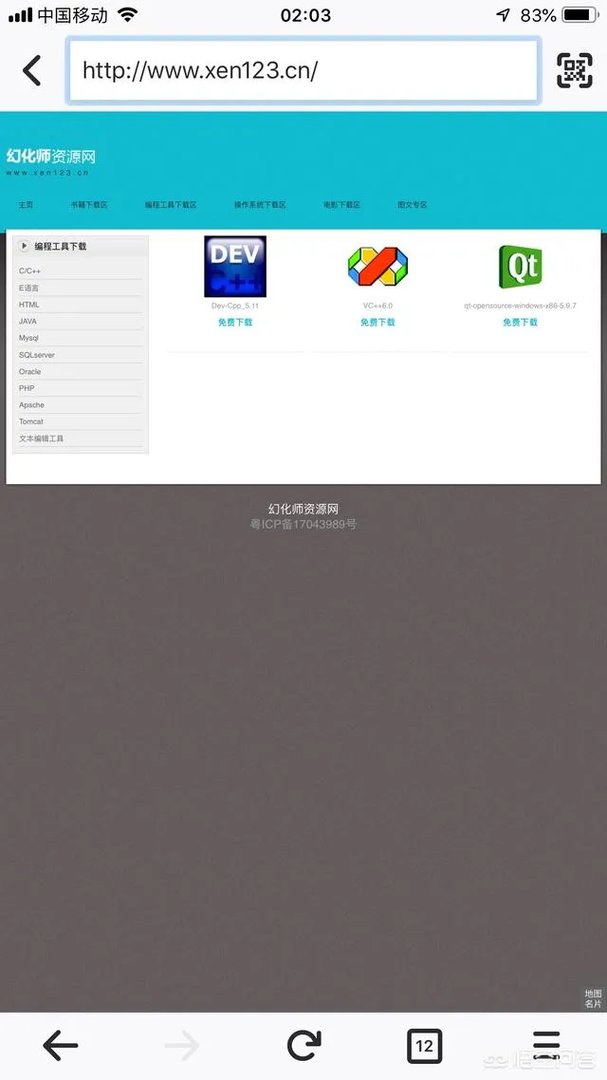The height and width of the screenshot is (1080, 607).
Task: Select JAVA in the sidebar
Action: click(x=28, y=321)
